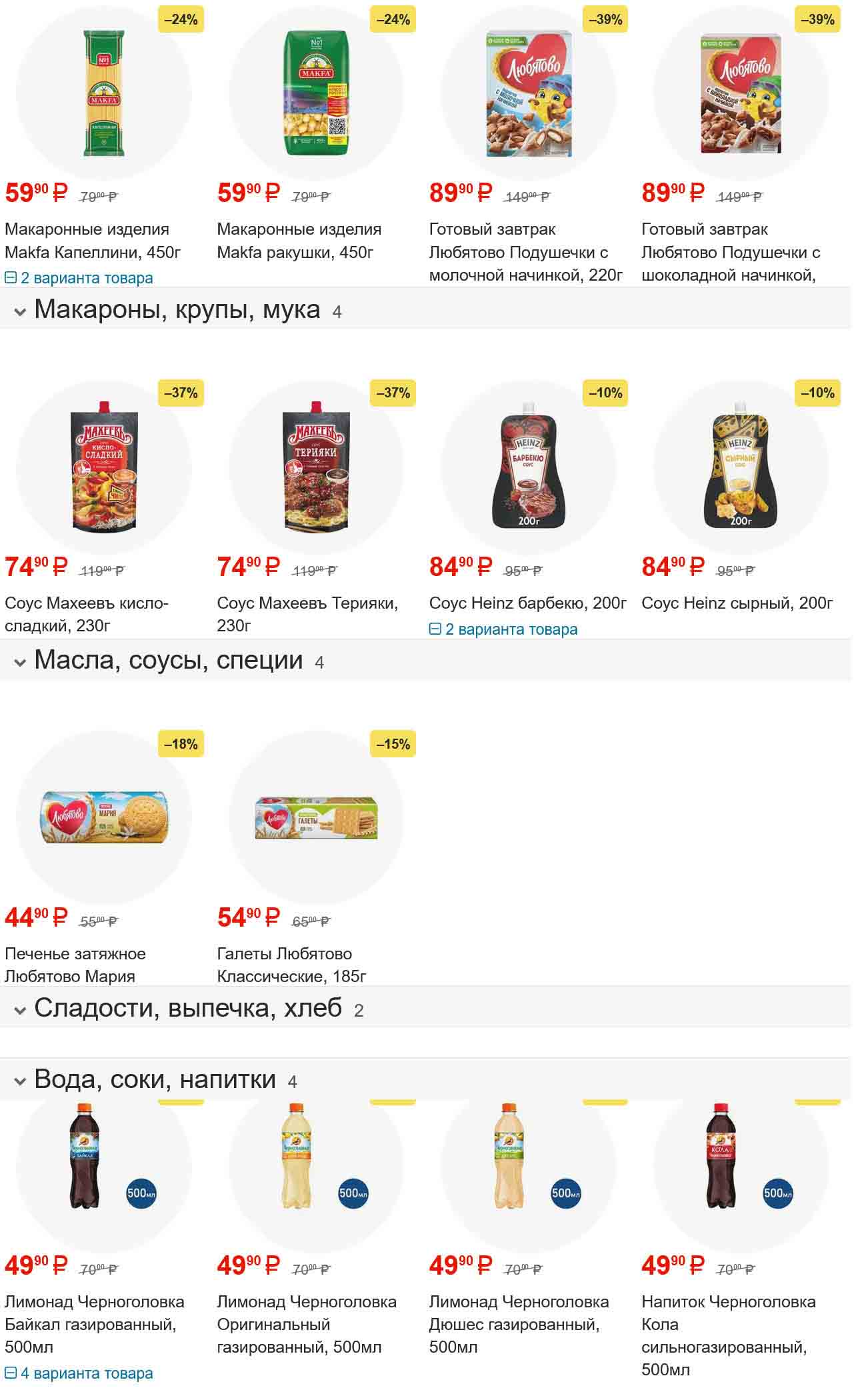
Task: View Махеевъ Терияки sauce 230г
Action: coord(307,614)
